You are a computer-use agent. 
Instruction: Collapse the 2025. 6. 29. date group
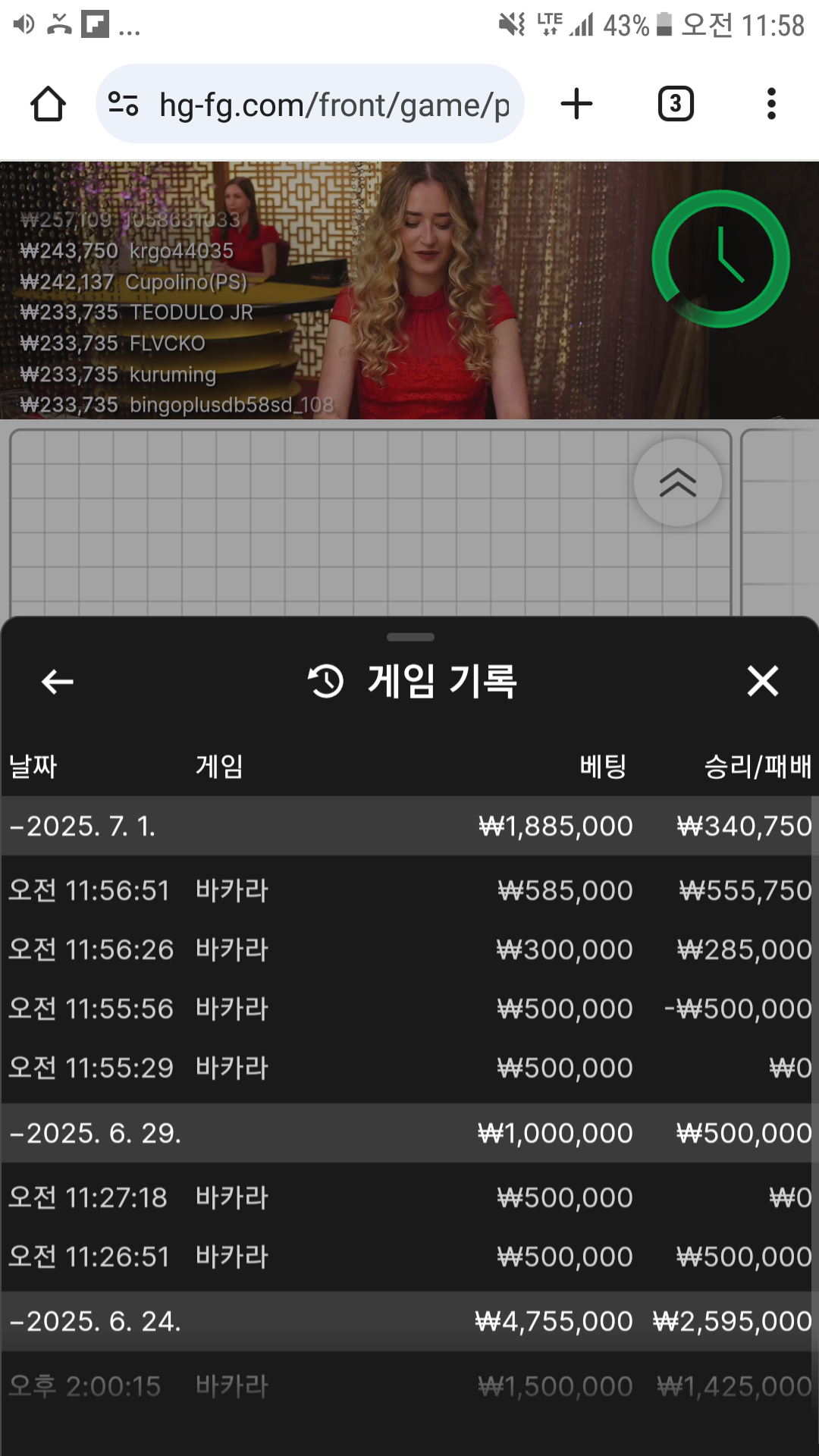(409, 1133)
